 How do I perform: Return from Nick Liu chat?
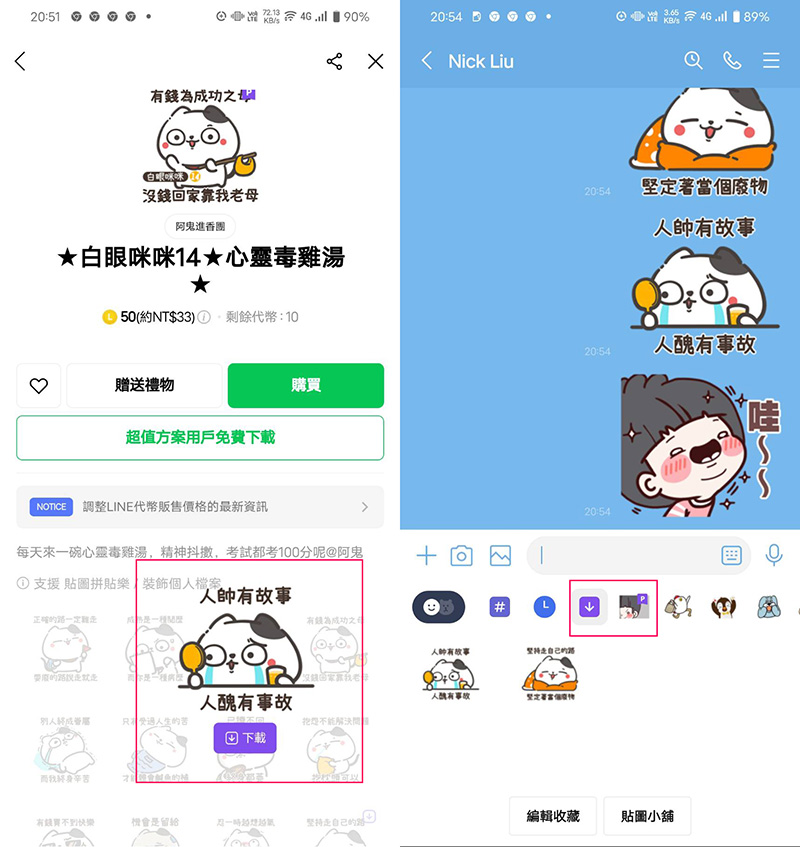(427, 61)
